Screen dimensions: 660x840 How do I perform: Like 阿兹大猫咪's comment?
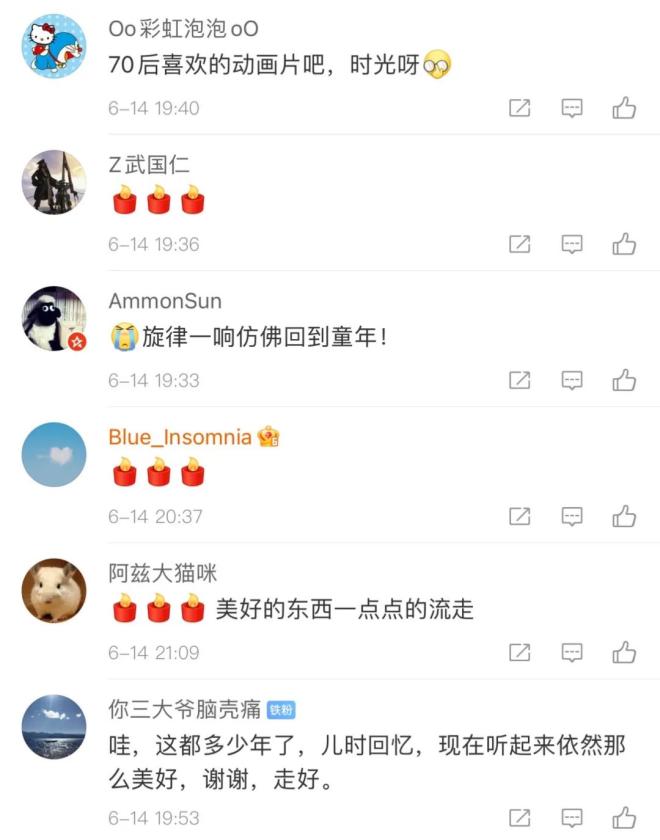(x=624, y=653)
